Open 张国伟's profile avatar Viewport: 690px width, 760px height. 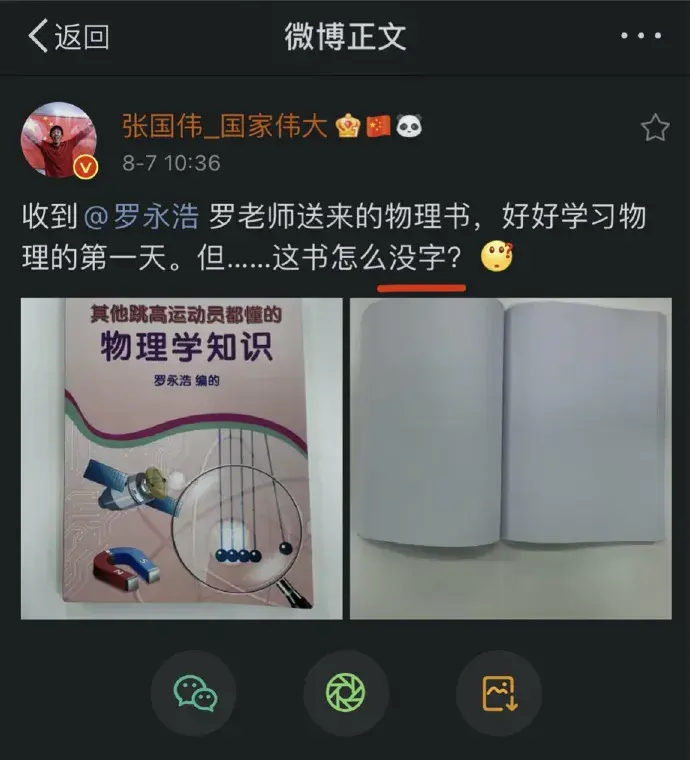tap(59, 141)
